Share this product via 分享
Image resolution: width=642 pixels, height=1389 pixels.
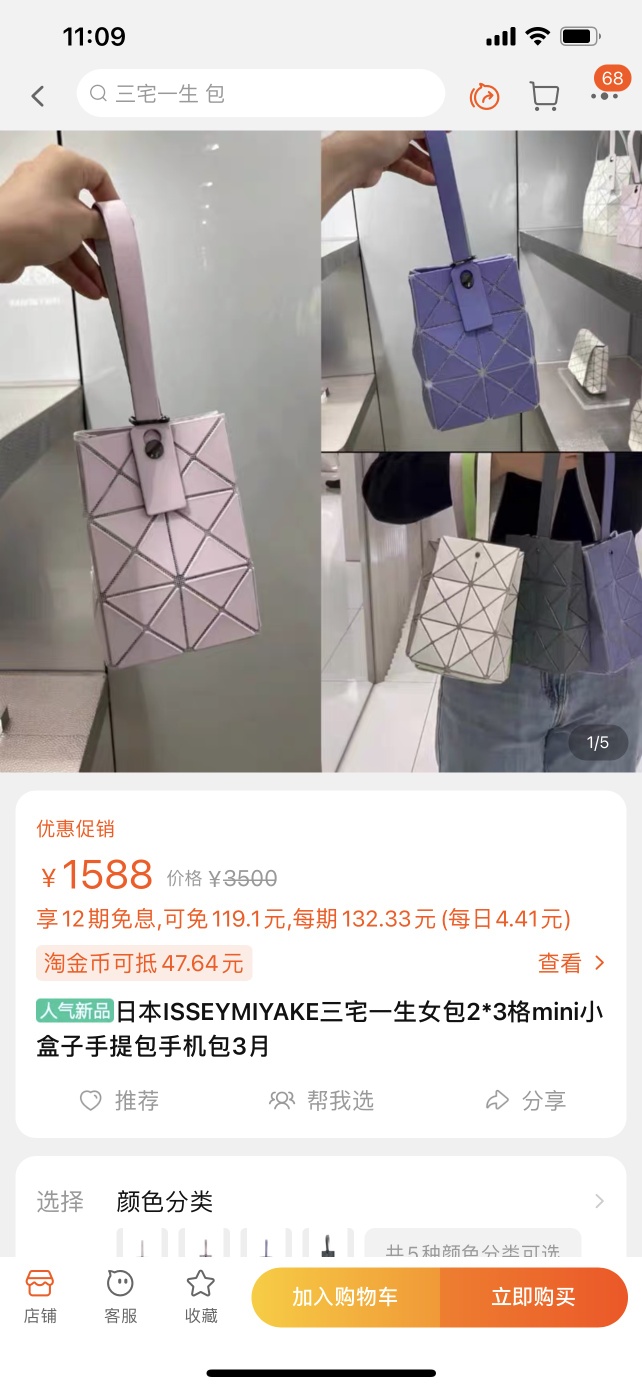tap(526, 1101)
